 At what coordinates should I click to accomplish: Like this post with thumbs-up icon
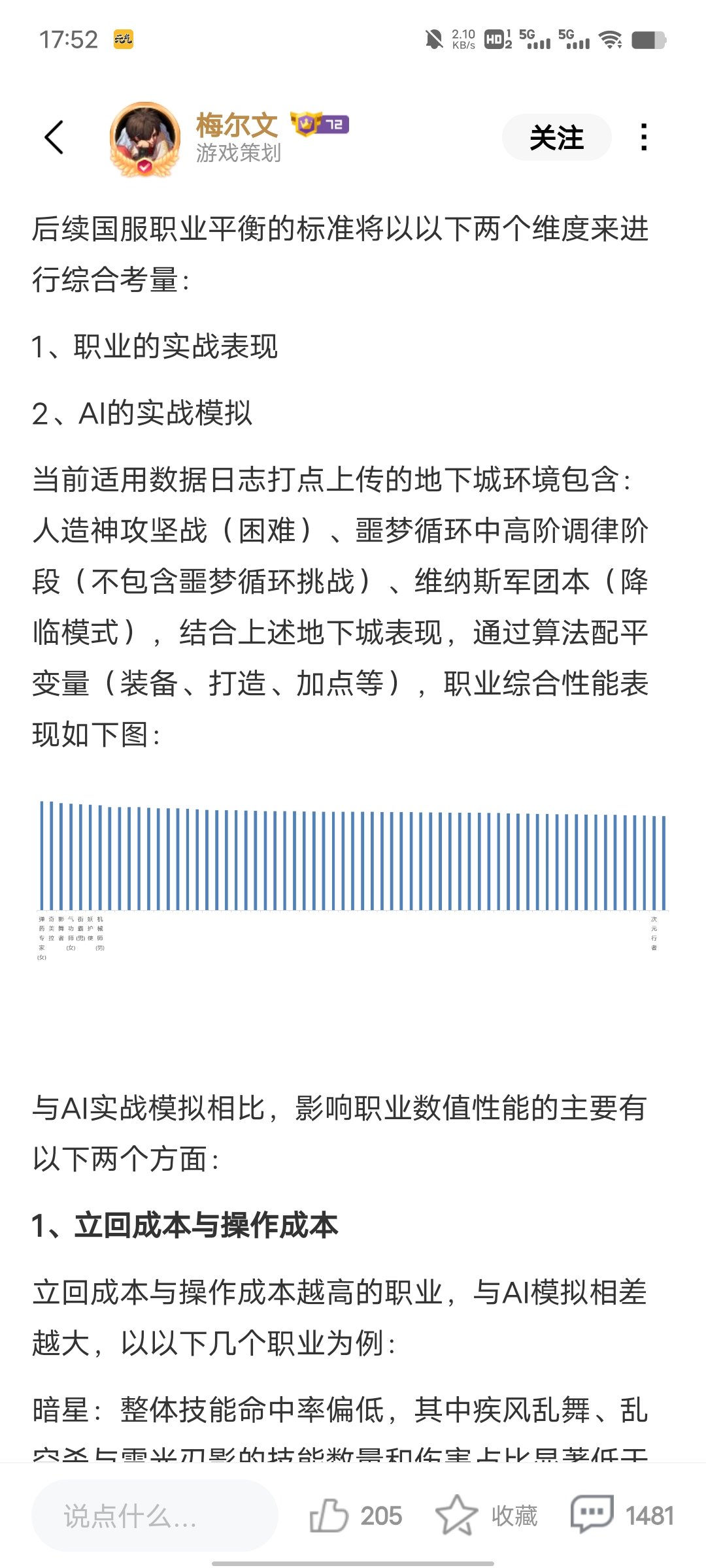(x=329, y=1515)
